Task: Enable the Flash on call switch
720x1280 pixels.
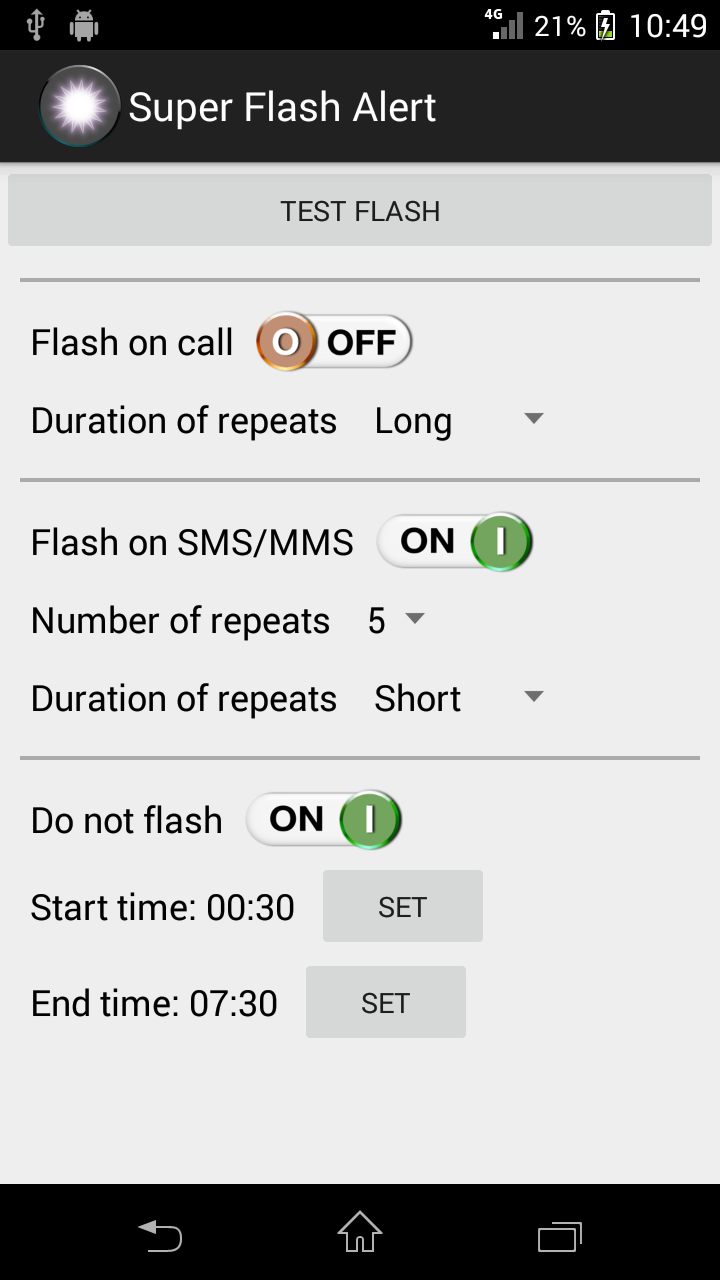Action: 334,343
